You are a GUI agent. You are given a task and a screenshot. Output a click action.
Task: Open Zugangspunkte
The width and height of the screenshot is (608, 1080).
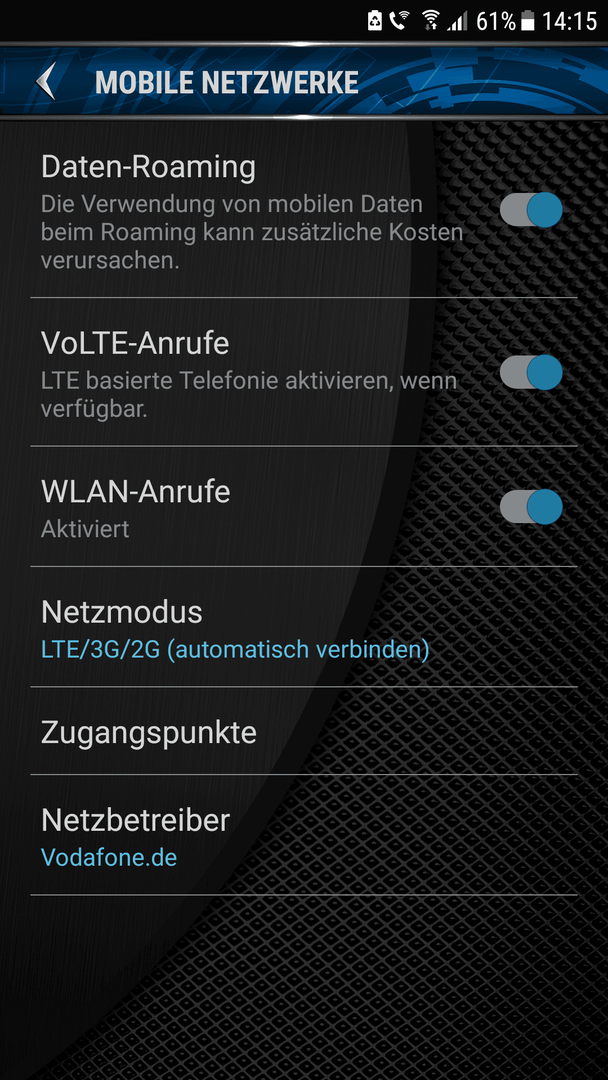[304, 731]
